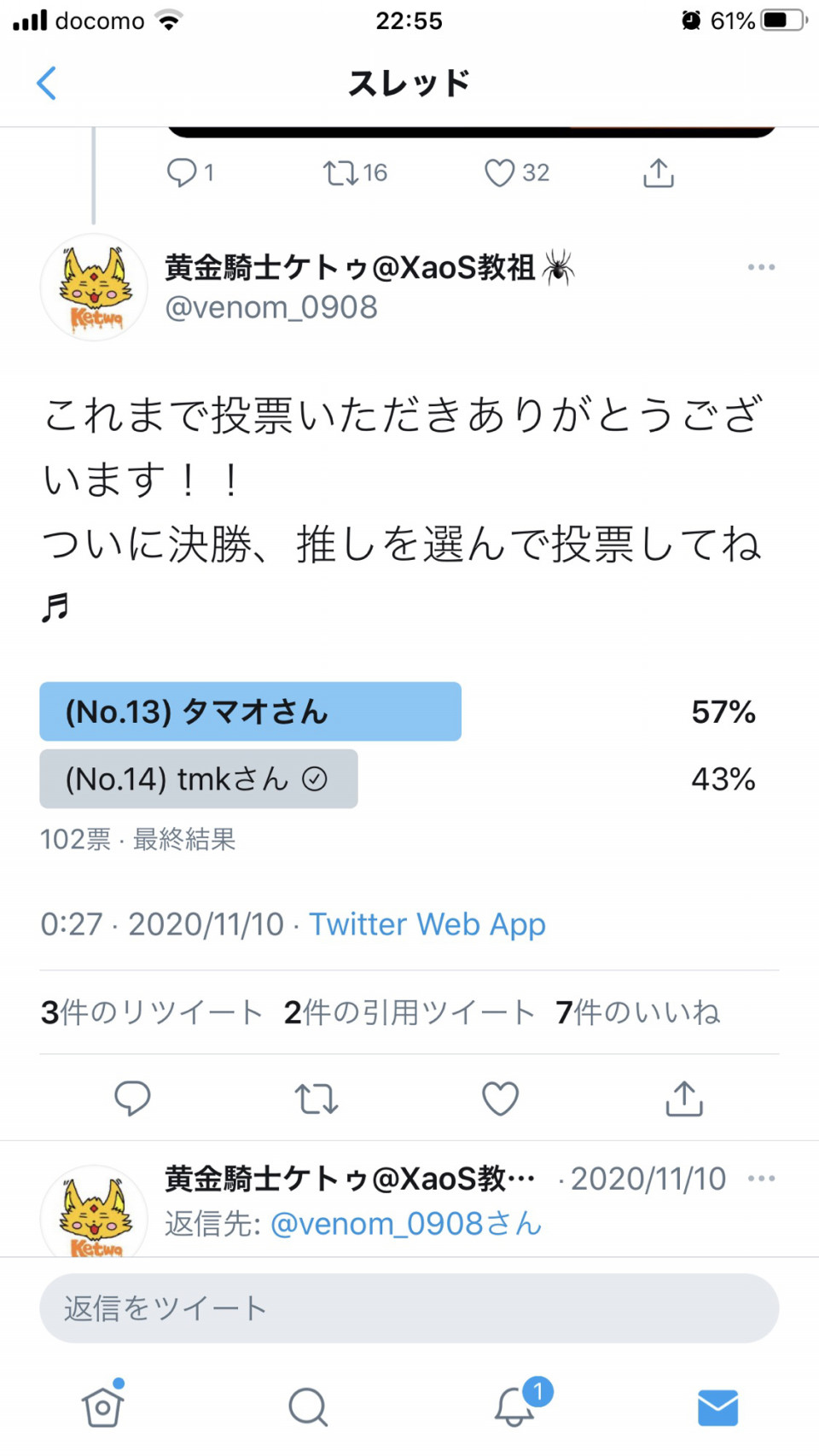819x1456 pixels.
Task: Like the main poll tweet
Action: click(x=500, y=1098)
